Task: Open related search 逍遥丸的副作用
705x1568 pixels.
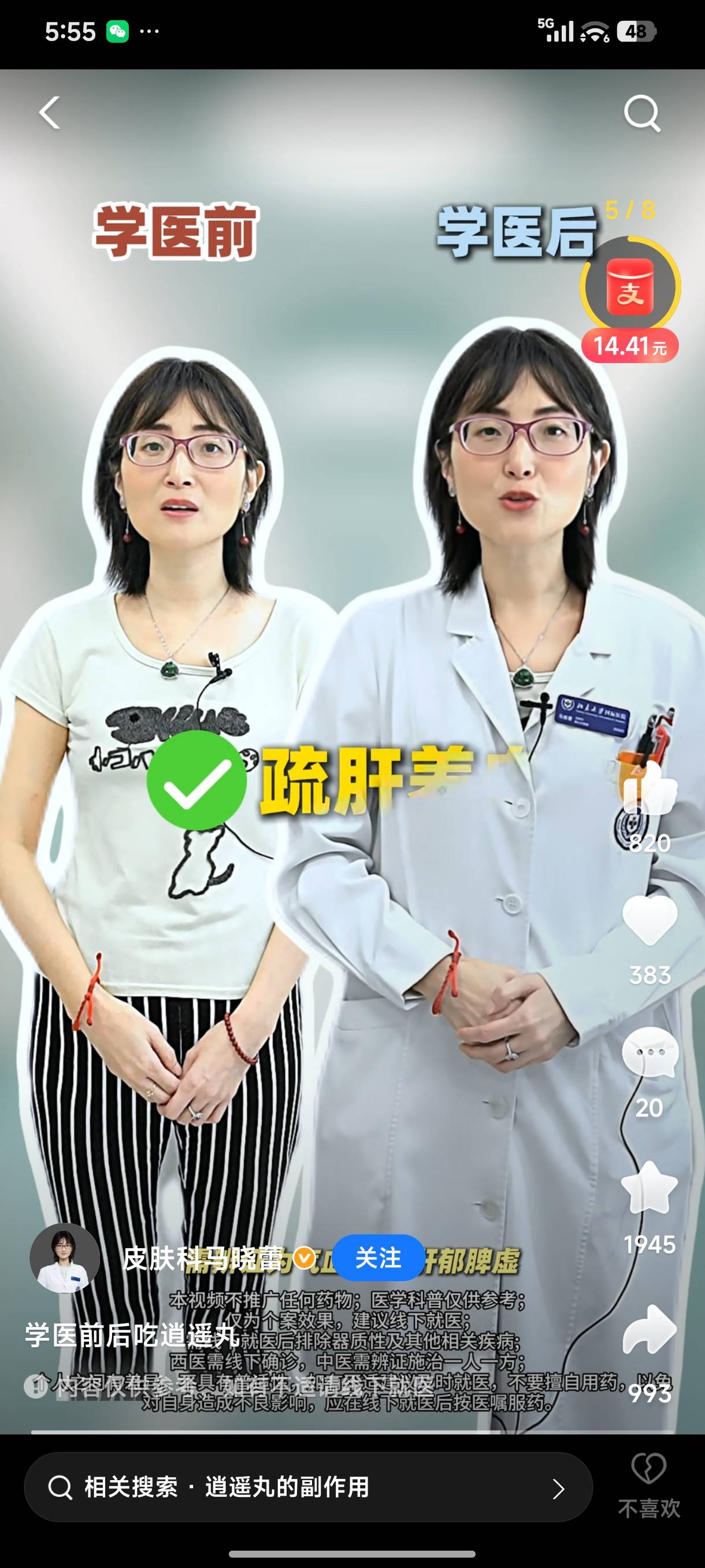Action: click(308, 1486)
